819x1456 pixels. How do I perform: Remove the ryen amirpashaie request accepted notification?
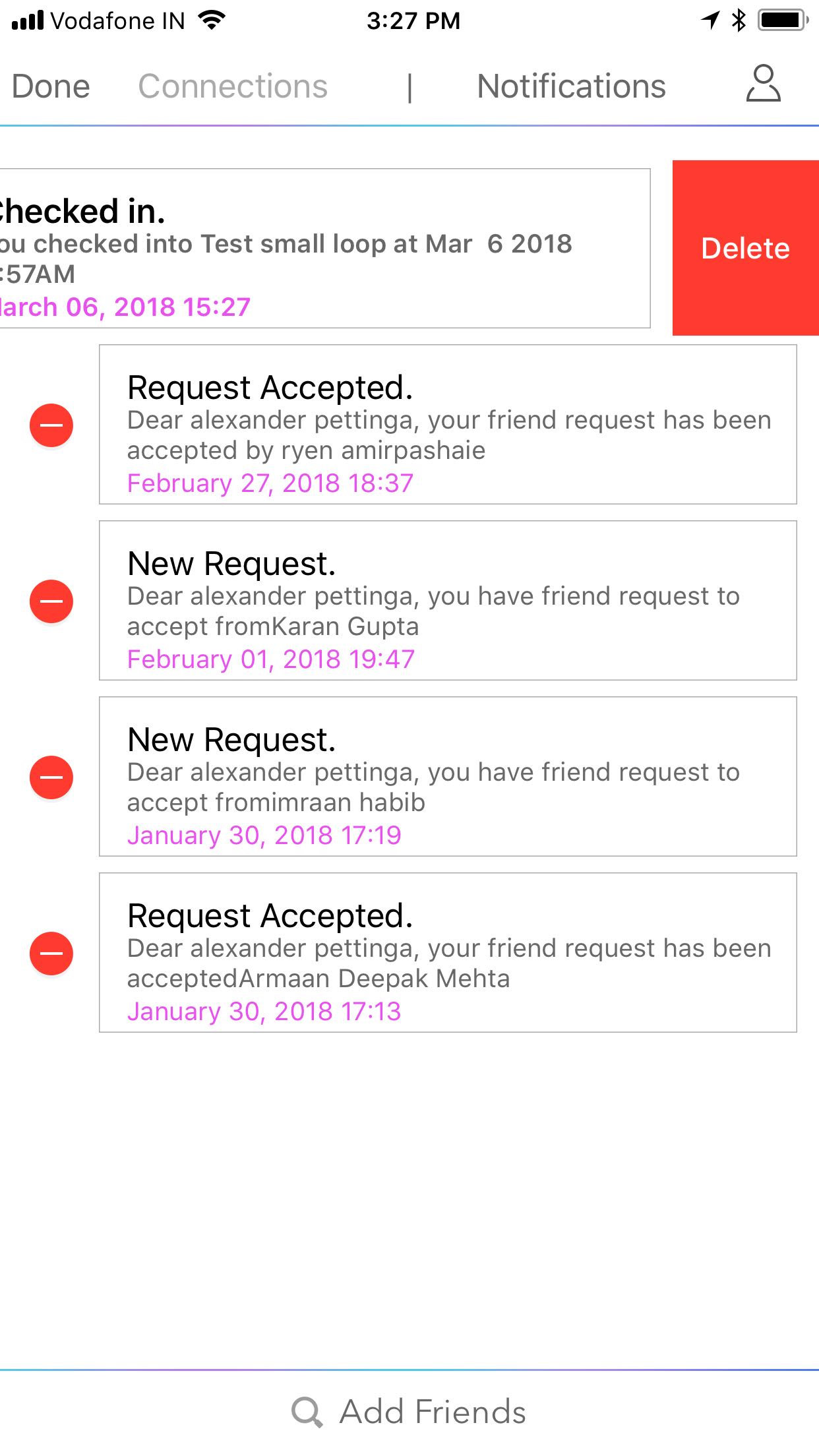tap(51, 425)
